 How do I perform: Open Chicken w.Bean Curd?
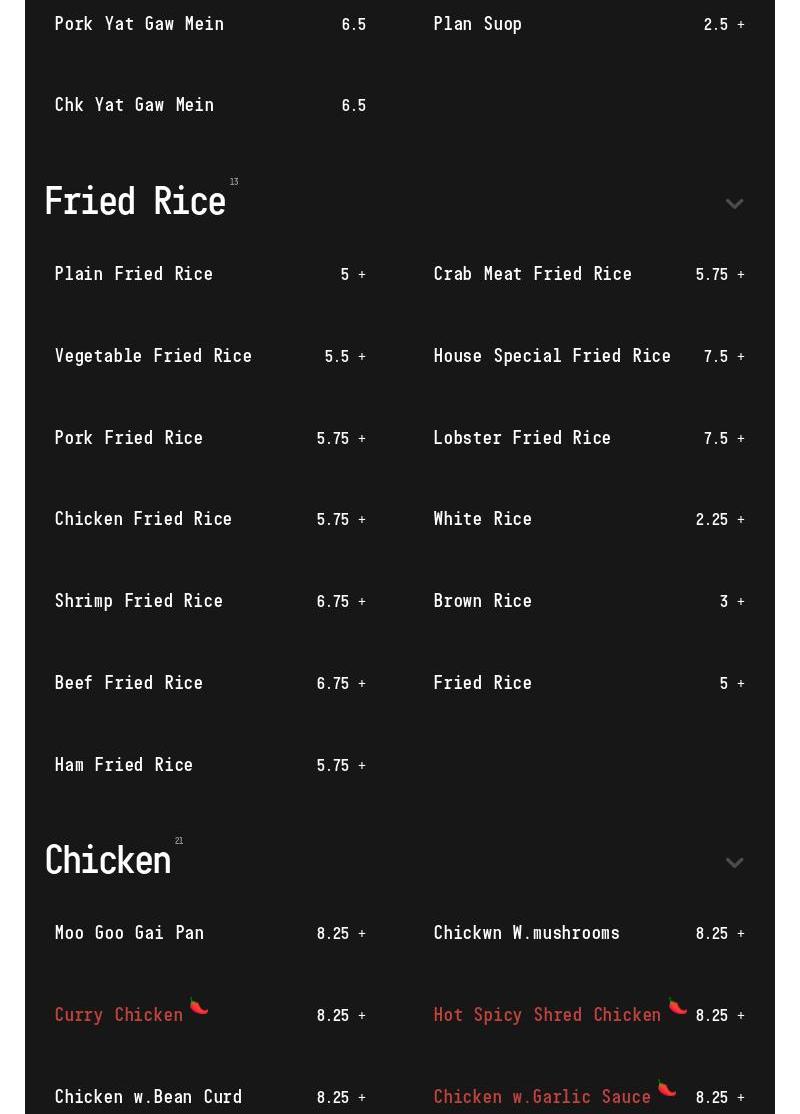coord(148,1097)
